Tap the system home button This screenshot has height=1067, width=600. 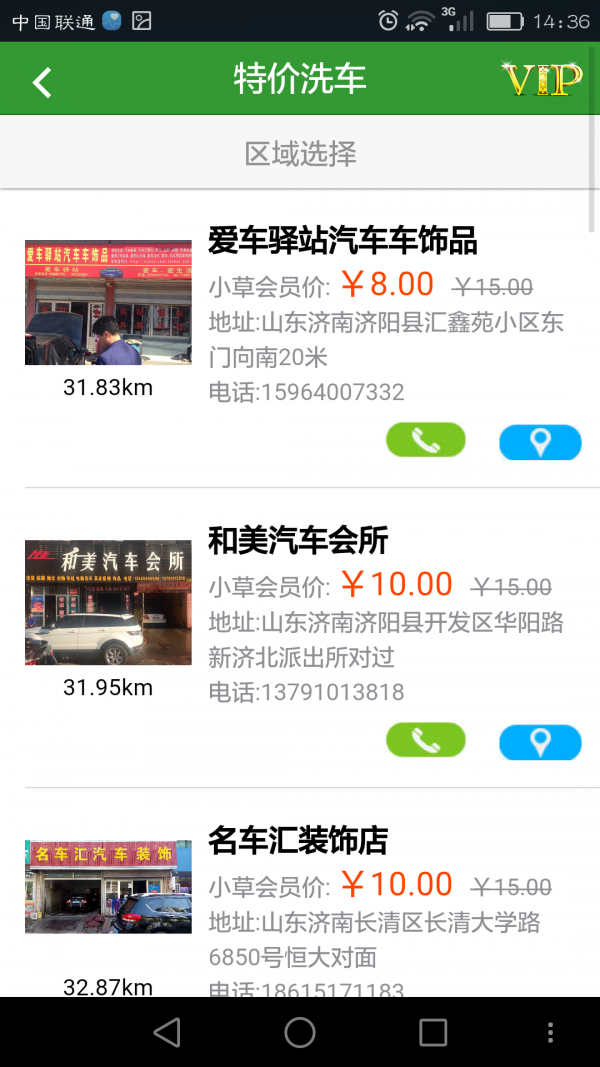[x=300, y=1032]
